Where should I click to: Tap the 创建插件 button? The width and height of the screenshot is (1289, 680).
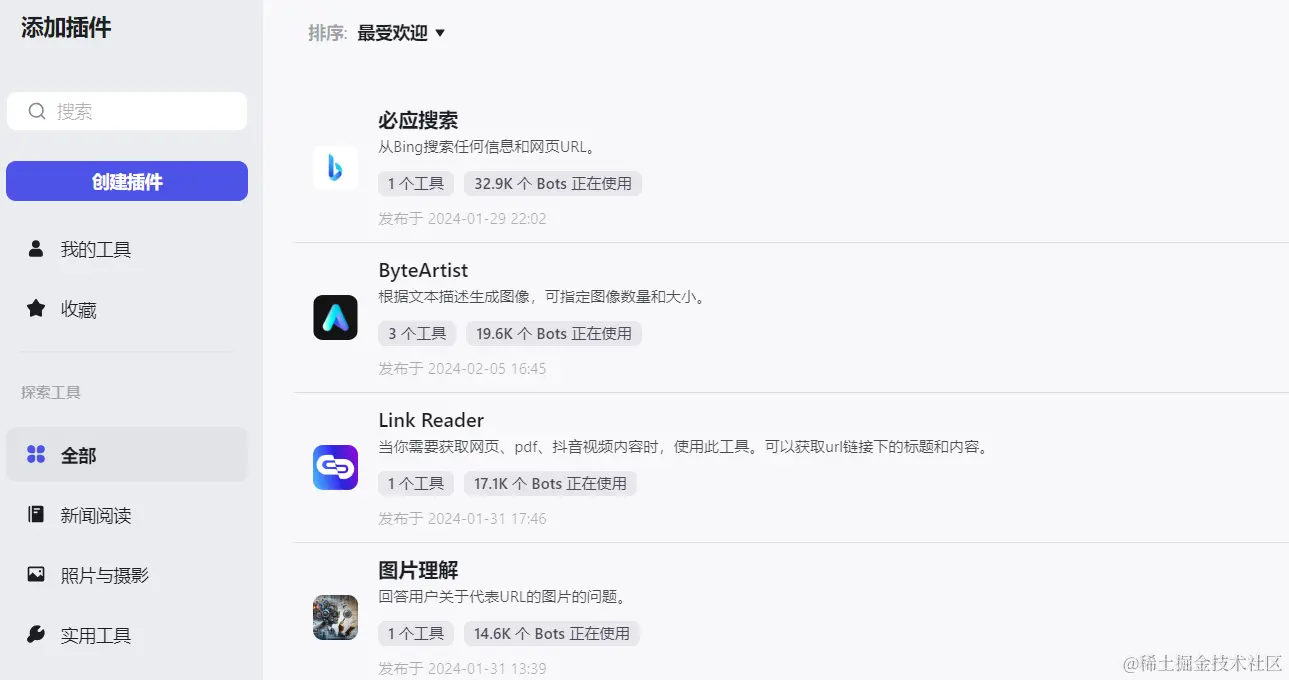point(127,182)
